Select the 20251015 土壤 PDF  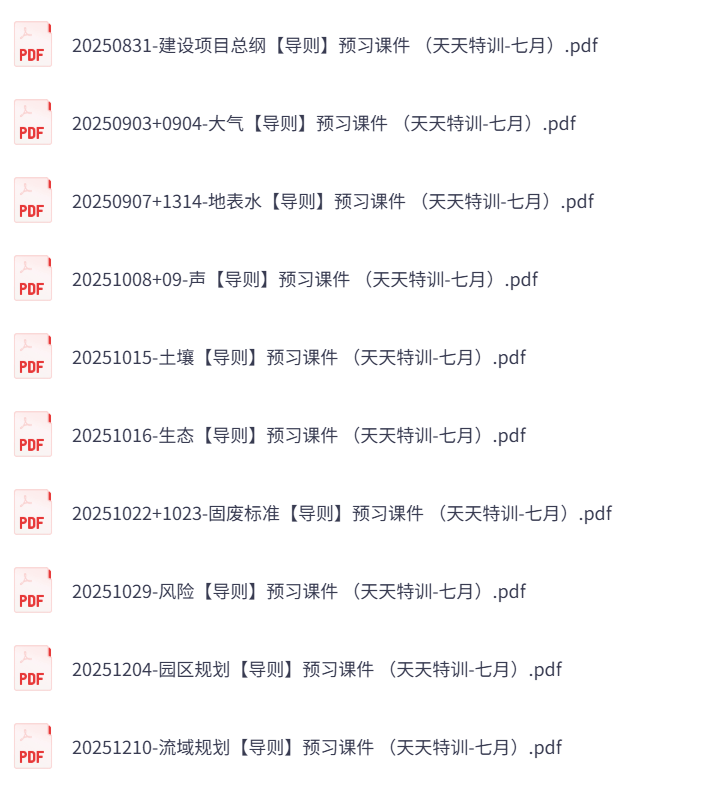point(298,357)
